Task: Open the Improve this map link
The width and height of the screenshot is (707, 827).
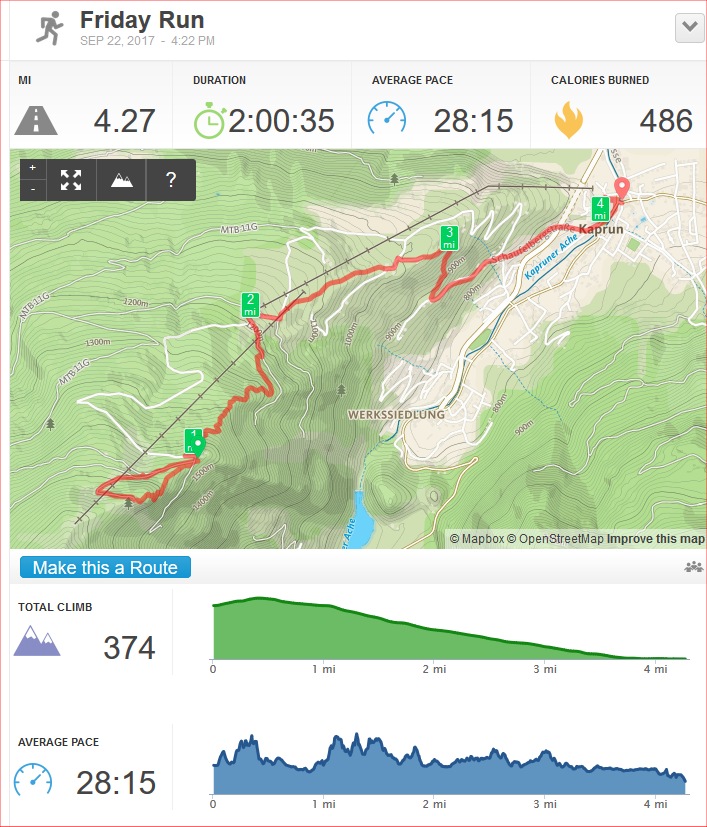Action: (655, 539)
